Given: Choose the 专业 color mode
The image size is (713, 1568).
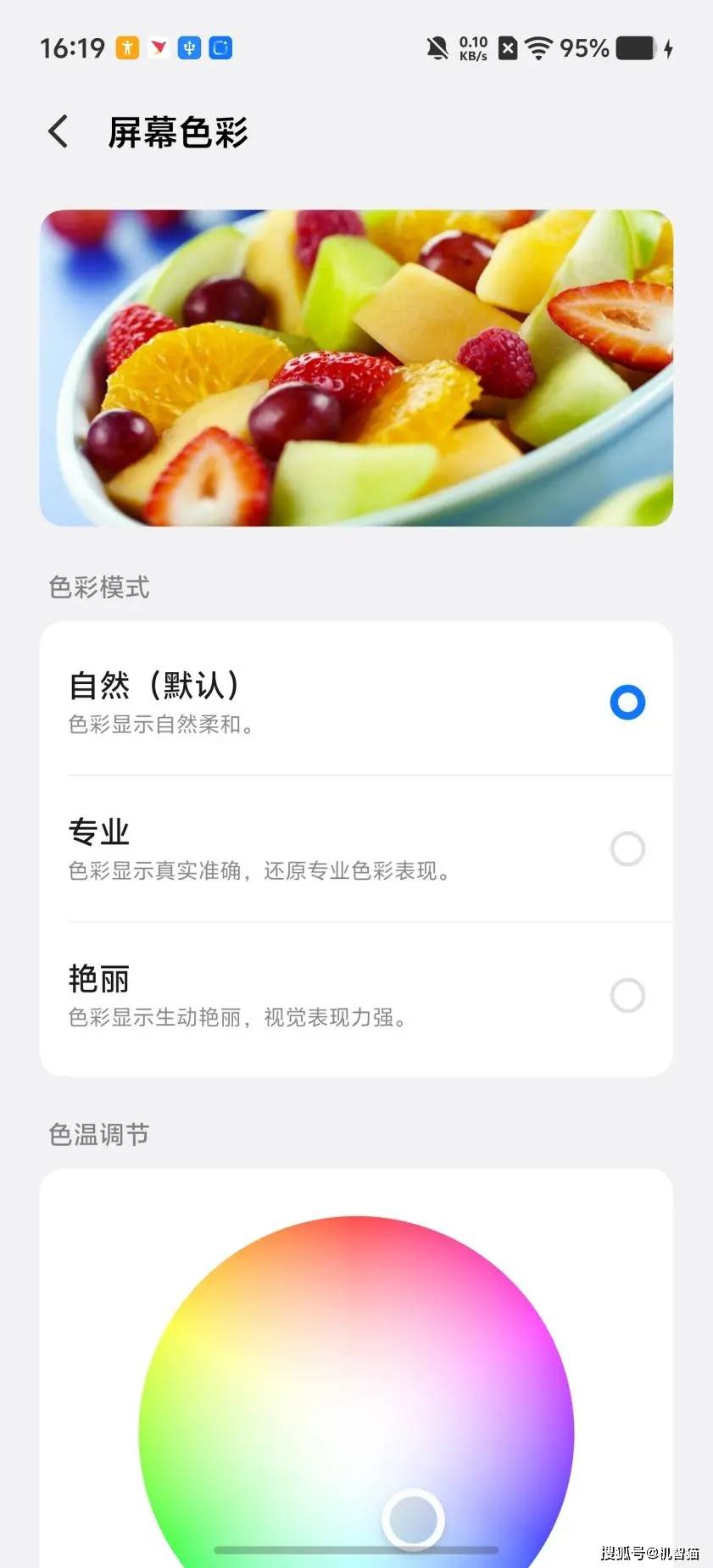Looking at the screenshot, I should pos(627,848).
